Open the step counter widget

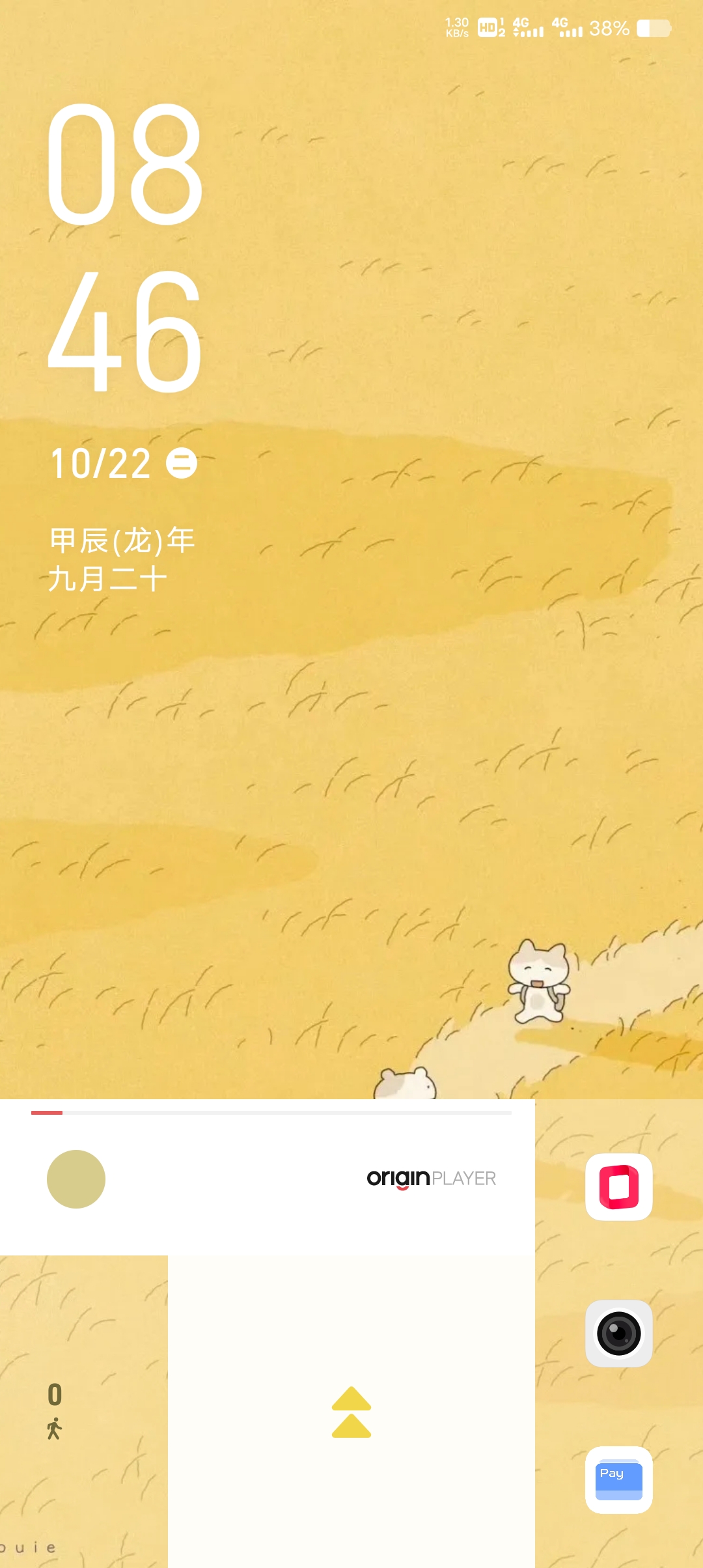pyautogui.click(x=55, y=1410)
